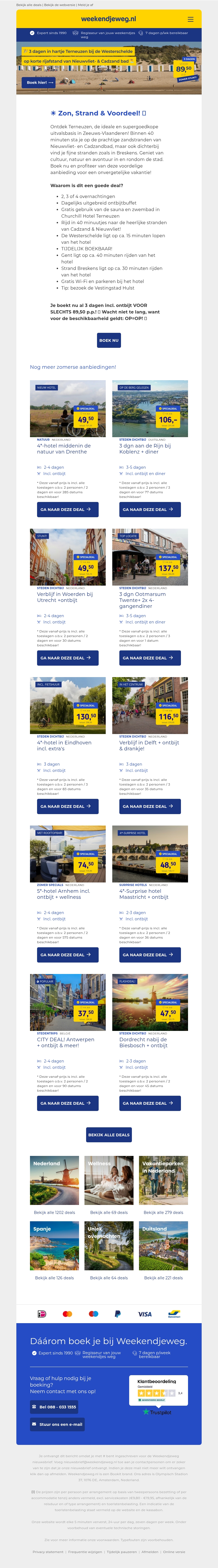Viewport: 218px width, 1568px height.
Task: Tap BEKIJK ALLE DEALS
Action: 109,1135
